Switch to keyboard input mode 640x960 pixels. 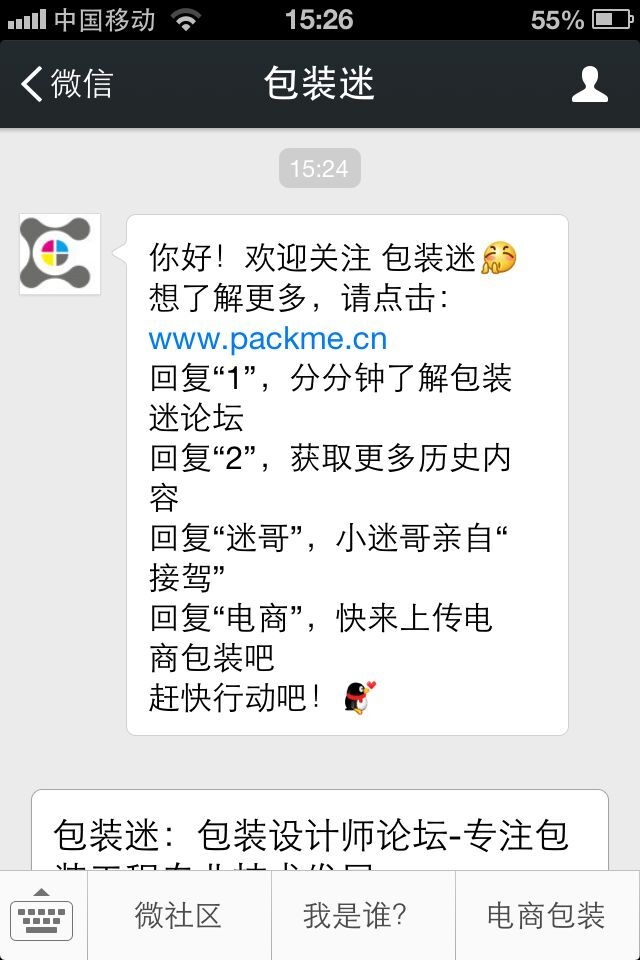click(x=42, y=915)
